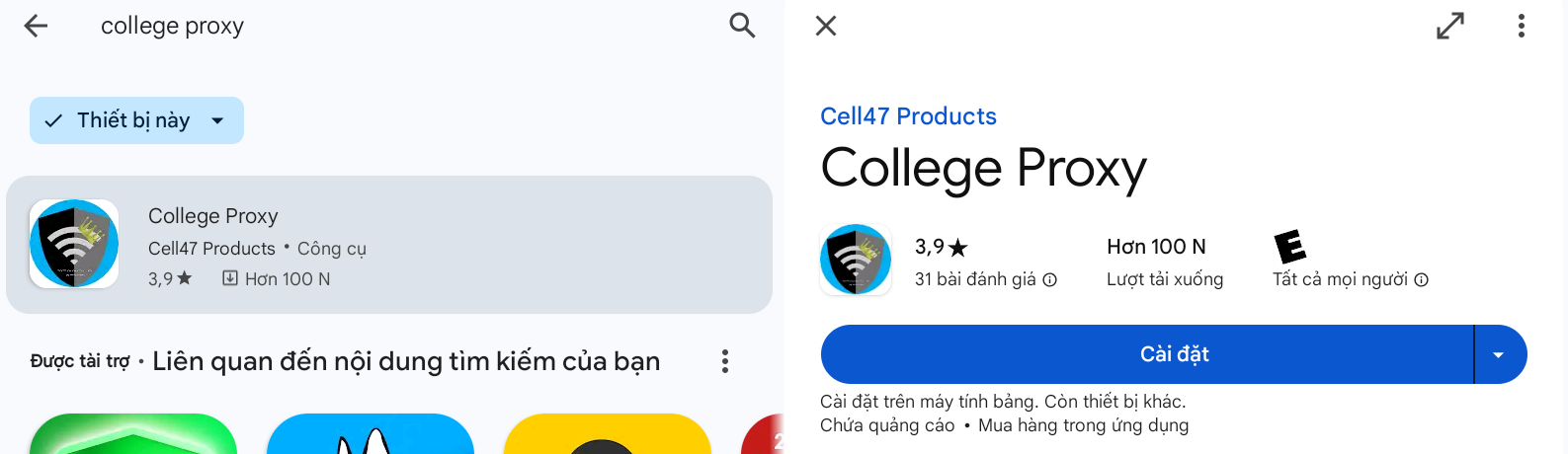Expand details panel to full screen
1568x454 pixels.
(1449, 26)
